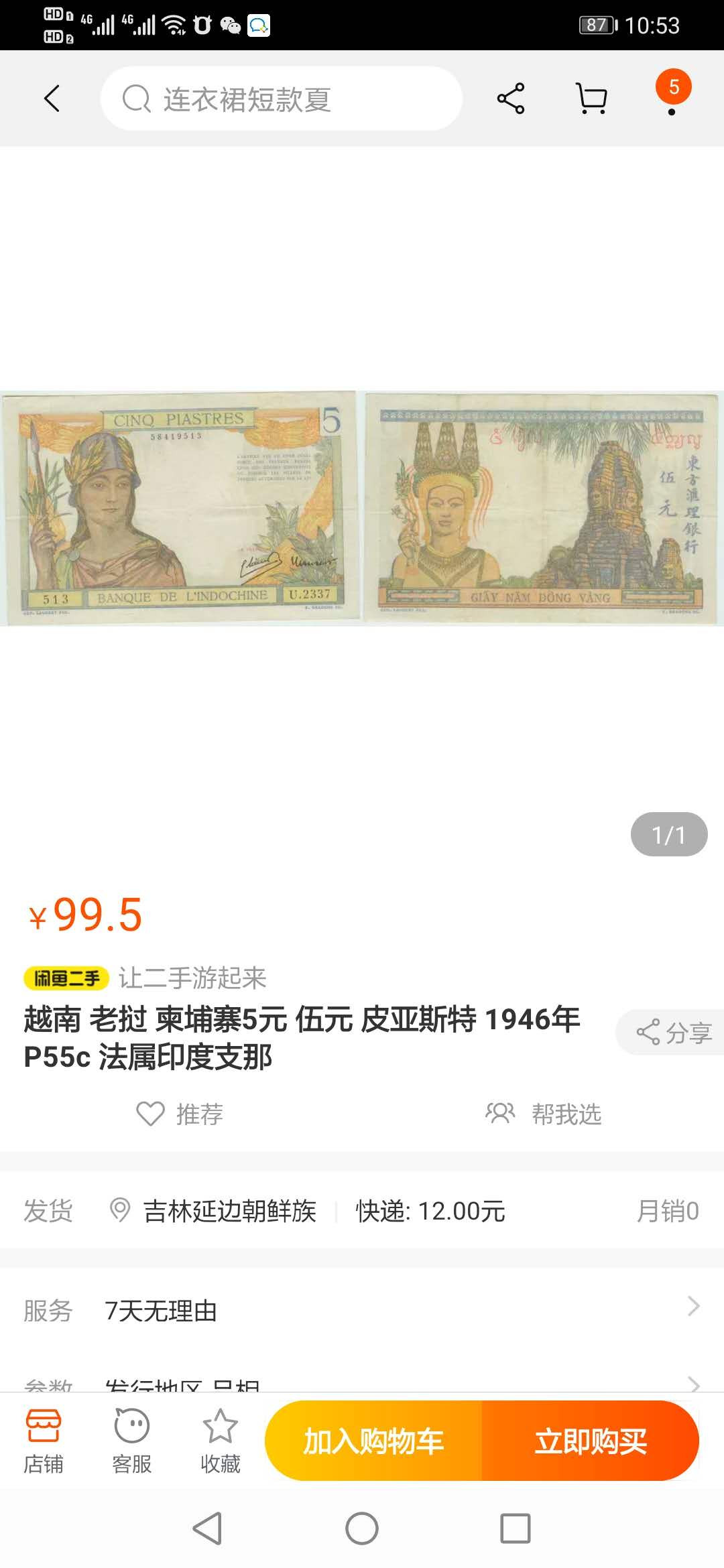Screen dimensions: 724x1568
Task: Open the 让二手游起来 Xianyu link
Action: [x=191, y=978]
